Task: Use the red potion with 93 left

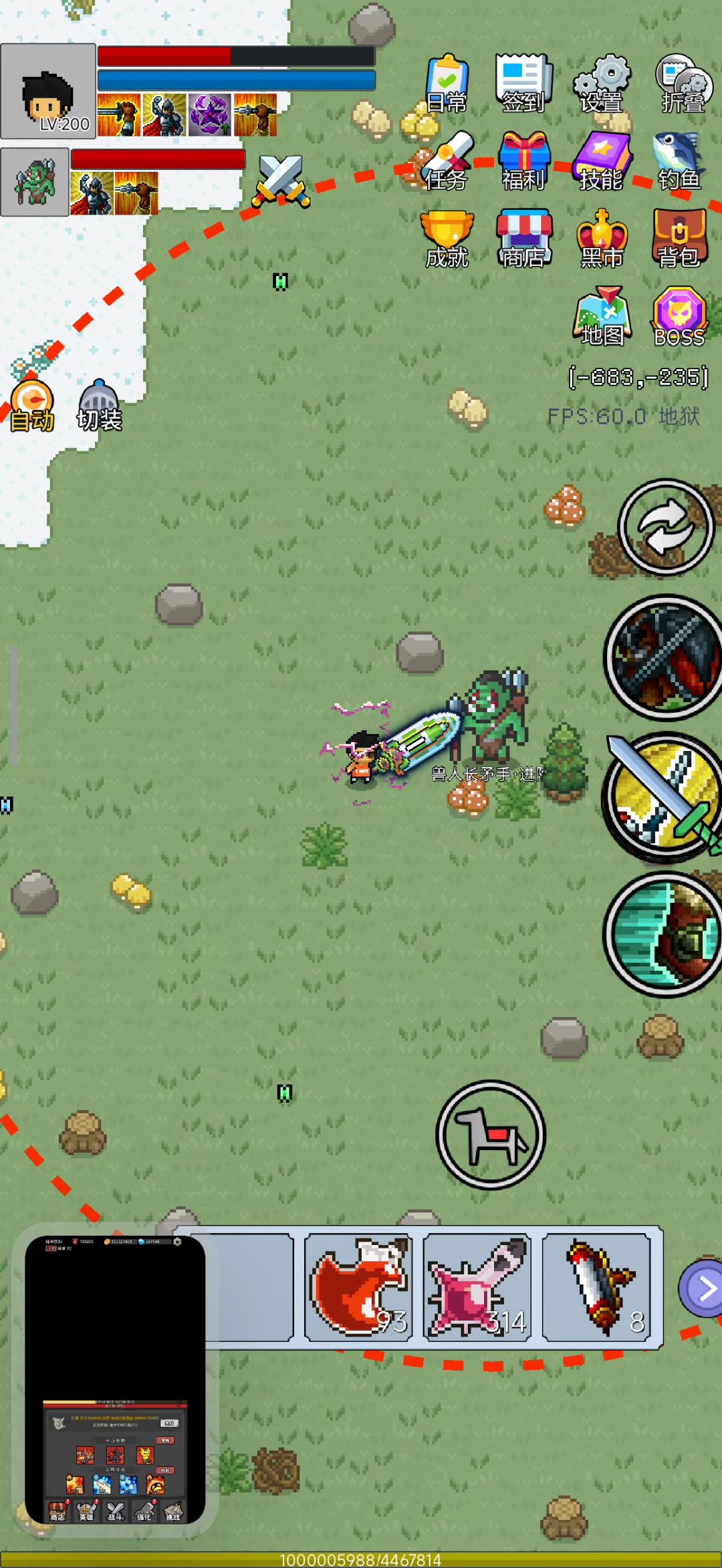Action: [x=358, y=1286]
